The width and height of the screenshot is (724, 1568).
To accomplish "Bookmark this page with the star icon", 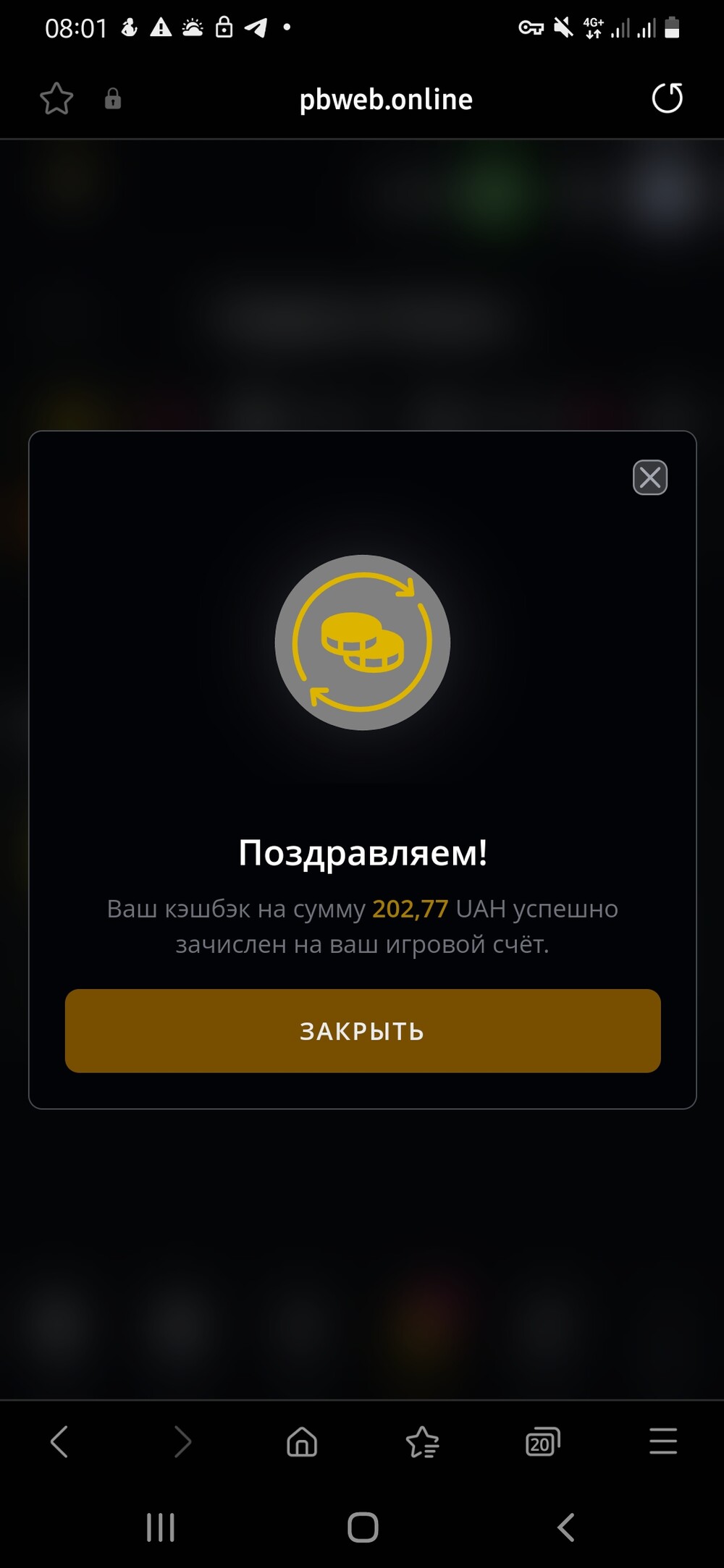I will tap(56, 99).
